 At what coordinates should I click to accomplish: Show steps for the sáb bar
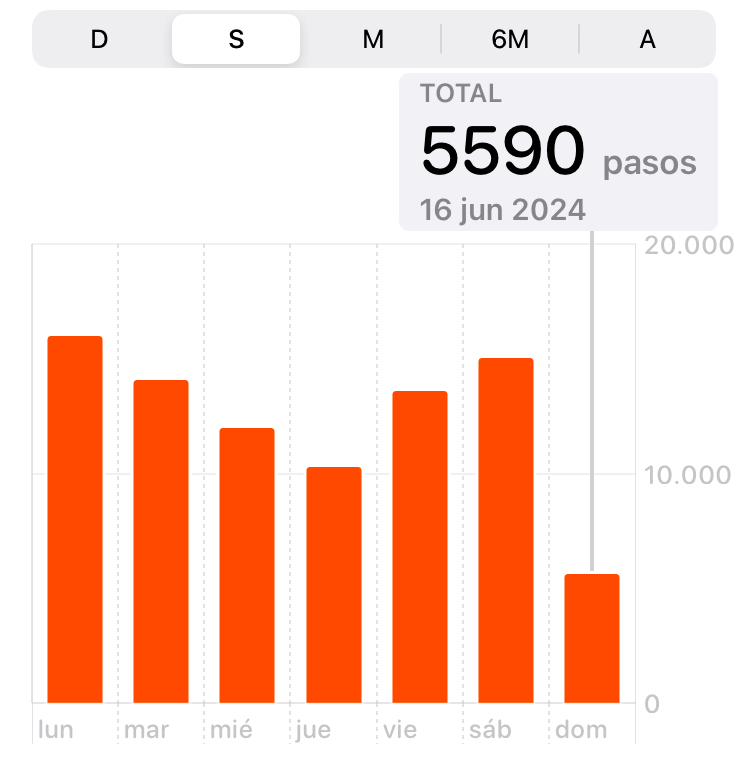506,531
